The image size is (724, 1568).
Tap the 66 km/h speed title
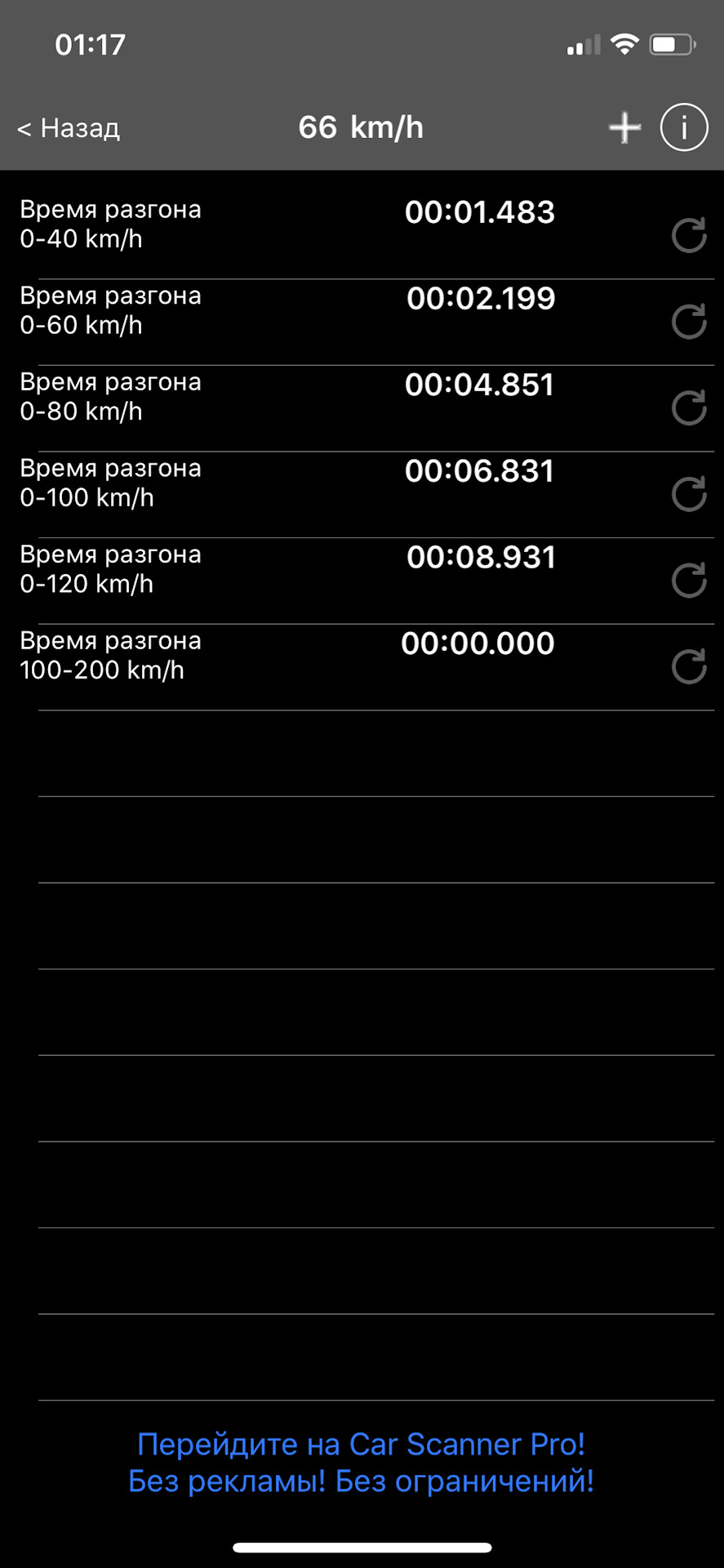362,127
